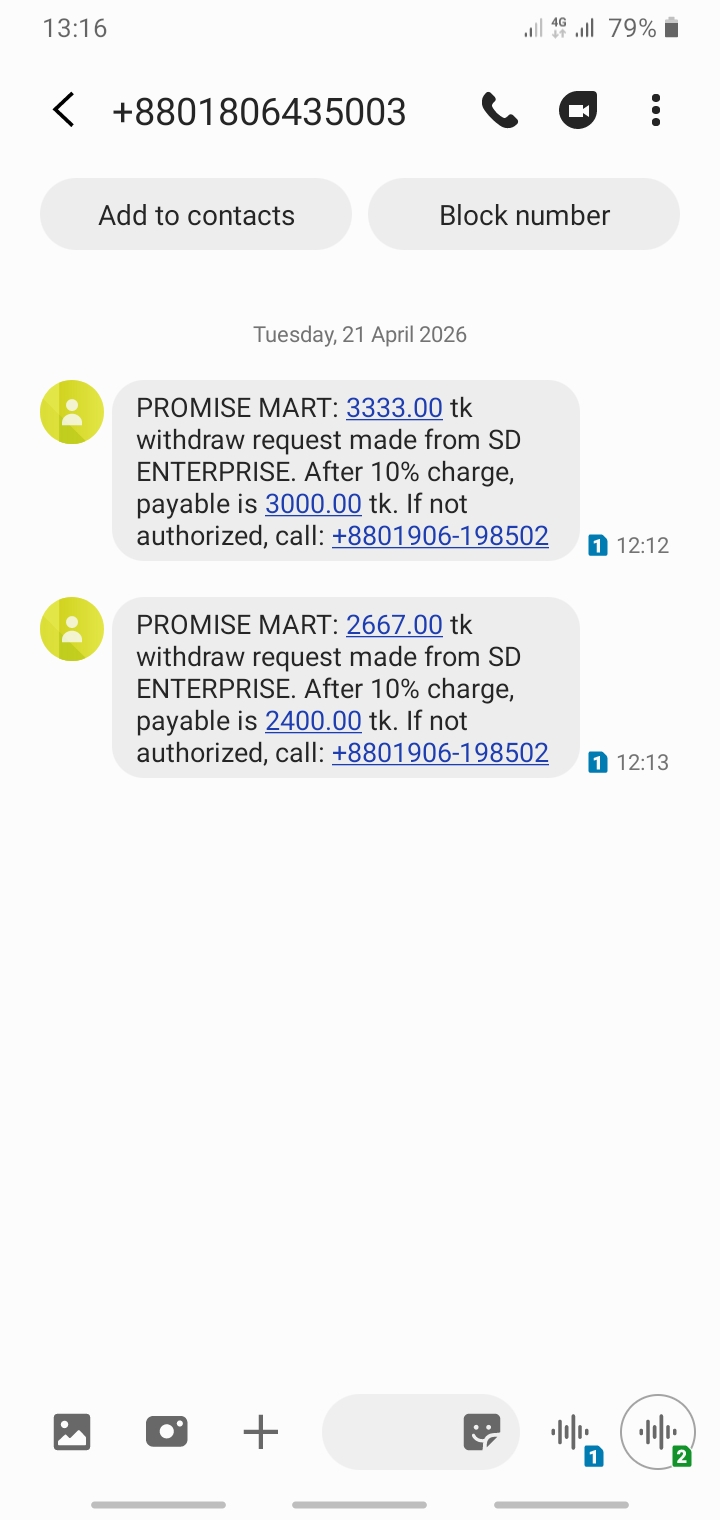Call the helpline number in the 12:13 message
The image size is (720, 1520).
tap(440, 753)
